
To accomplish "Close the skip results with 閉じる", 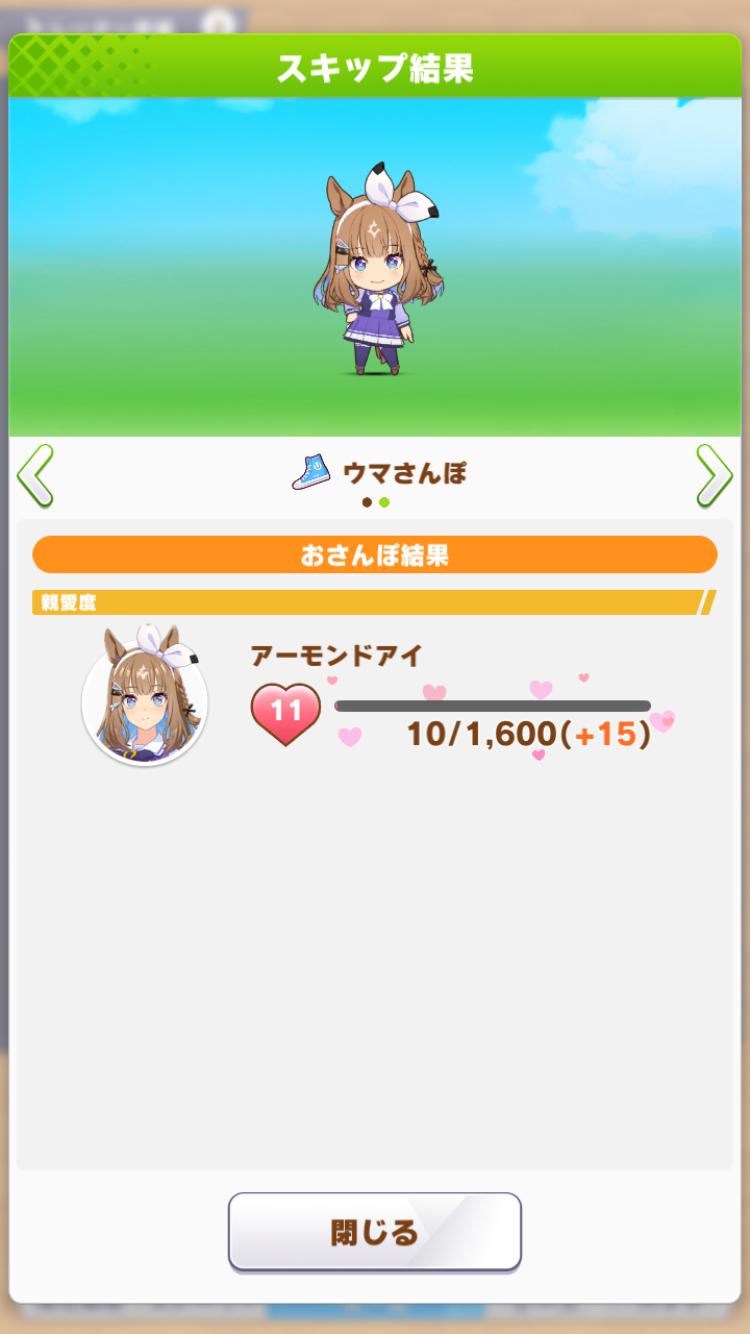I will tap(375, 1232).
